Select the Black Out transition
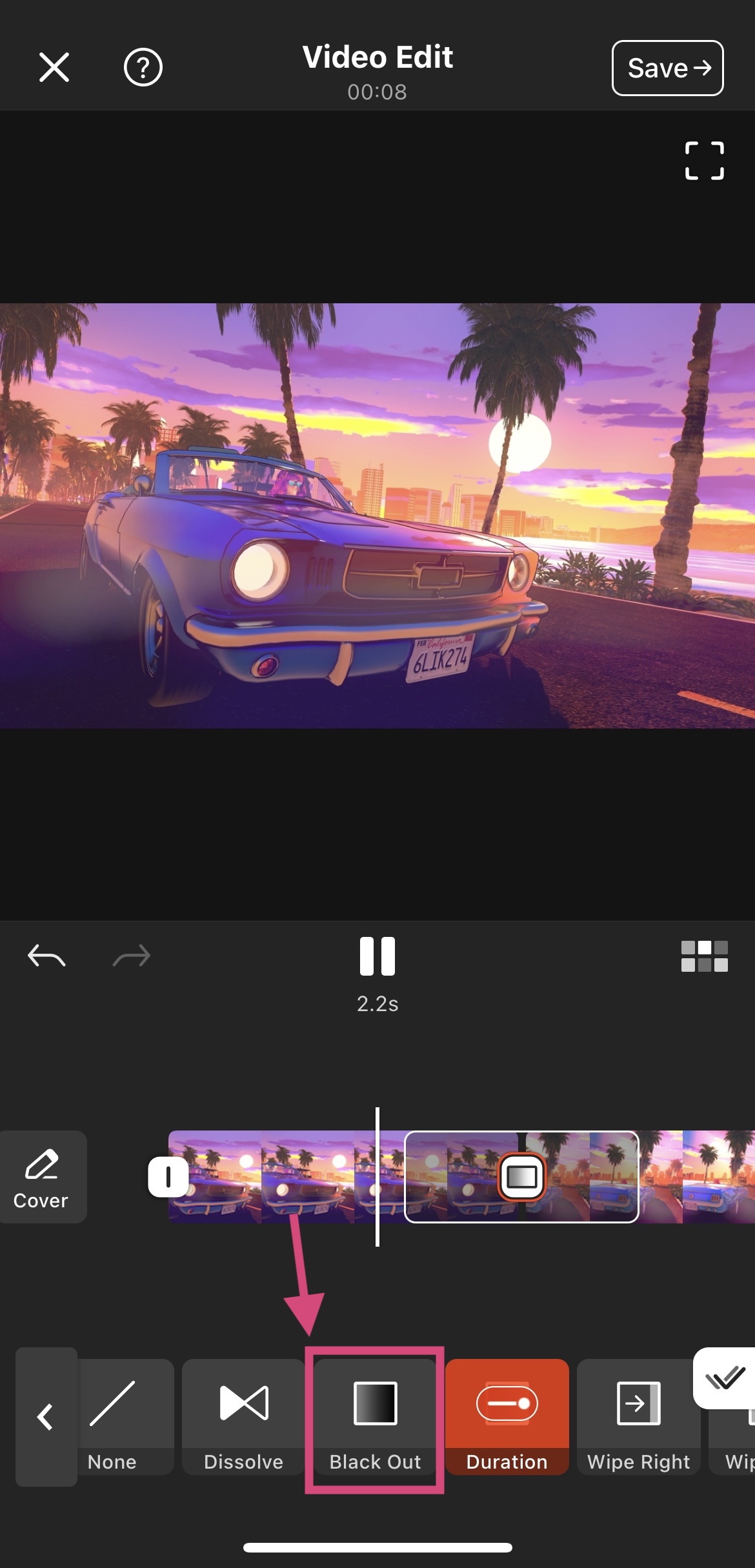The image size is (755, 1568). pyautogui.click(x=375, y=1416)
